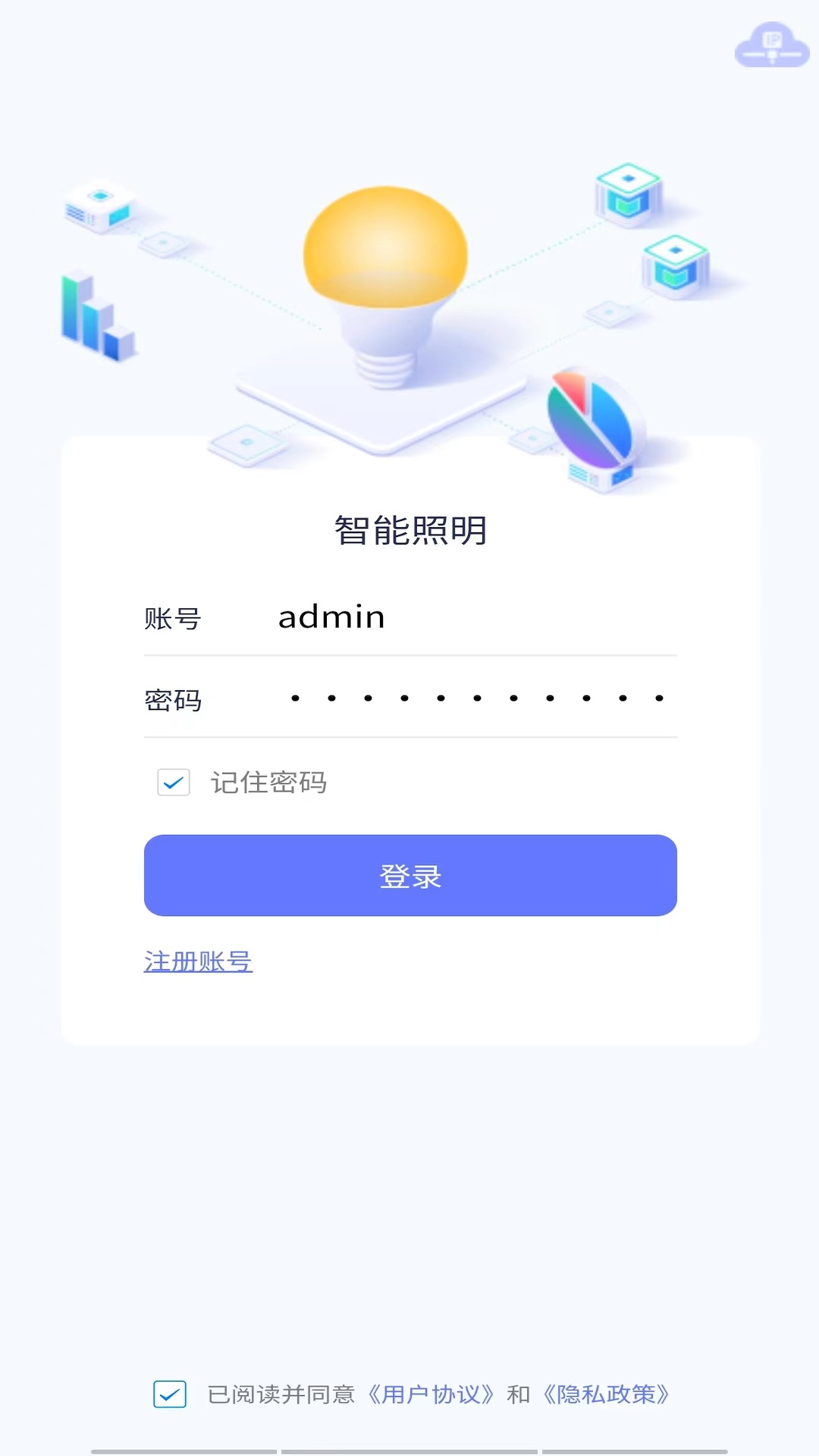Viewport: 819px width, 1456px height.
Task: Uncheck the 记住密码 checkbox
Action: (174, 783)
